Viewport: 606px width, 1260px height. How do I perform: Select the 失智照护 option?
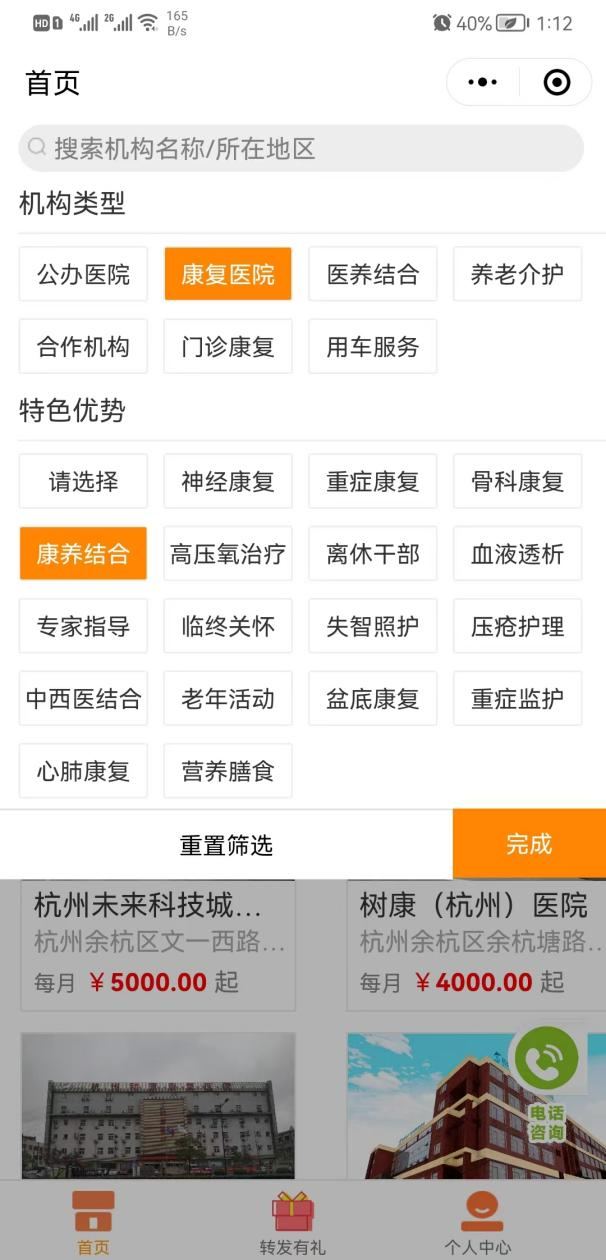coord(373,627)
